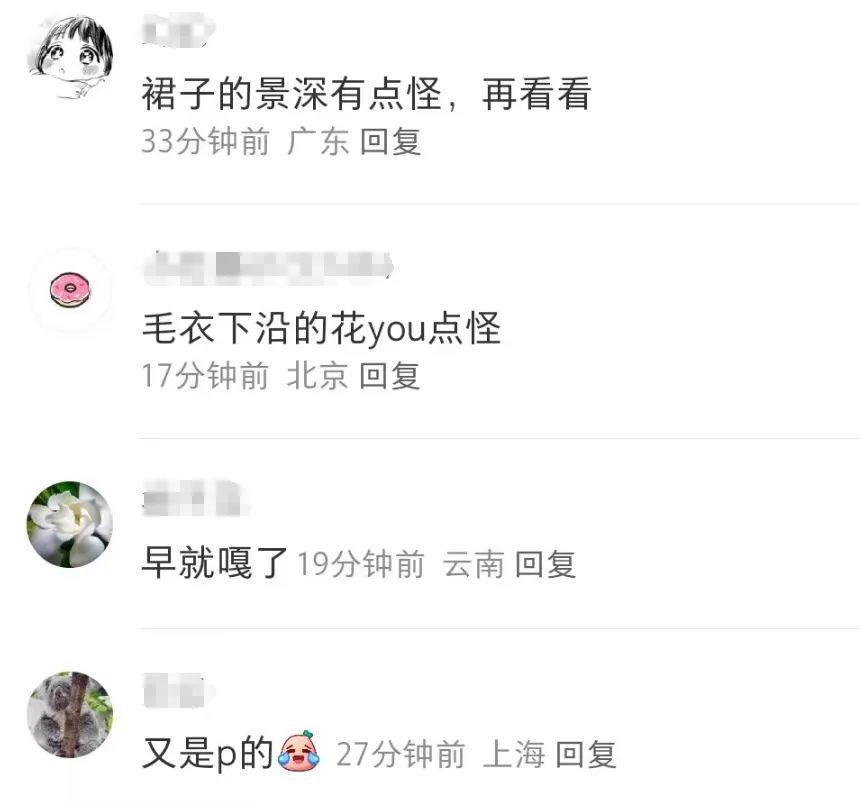The height and width of the screenshot is (805, 860).
Task: Reply to the 又是p的 comment from 上海
Action: tap(586, 754)
